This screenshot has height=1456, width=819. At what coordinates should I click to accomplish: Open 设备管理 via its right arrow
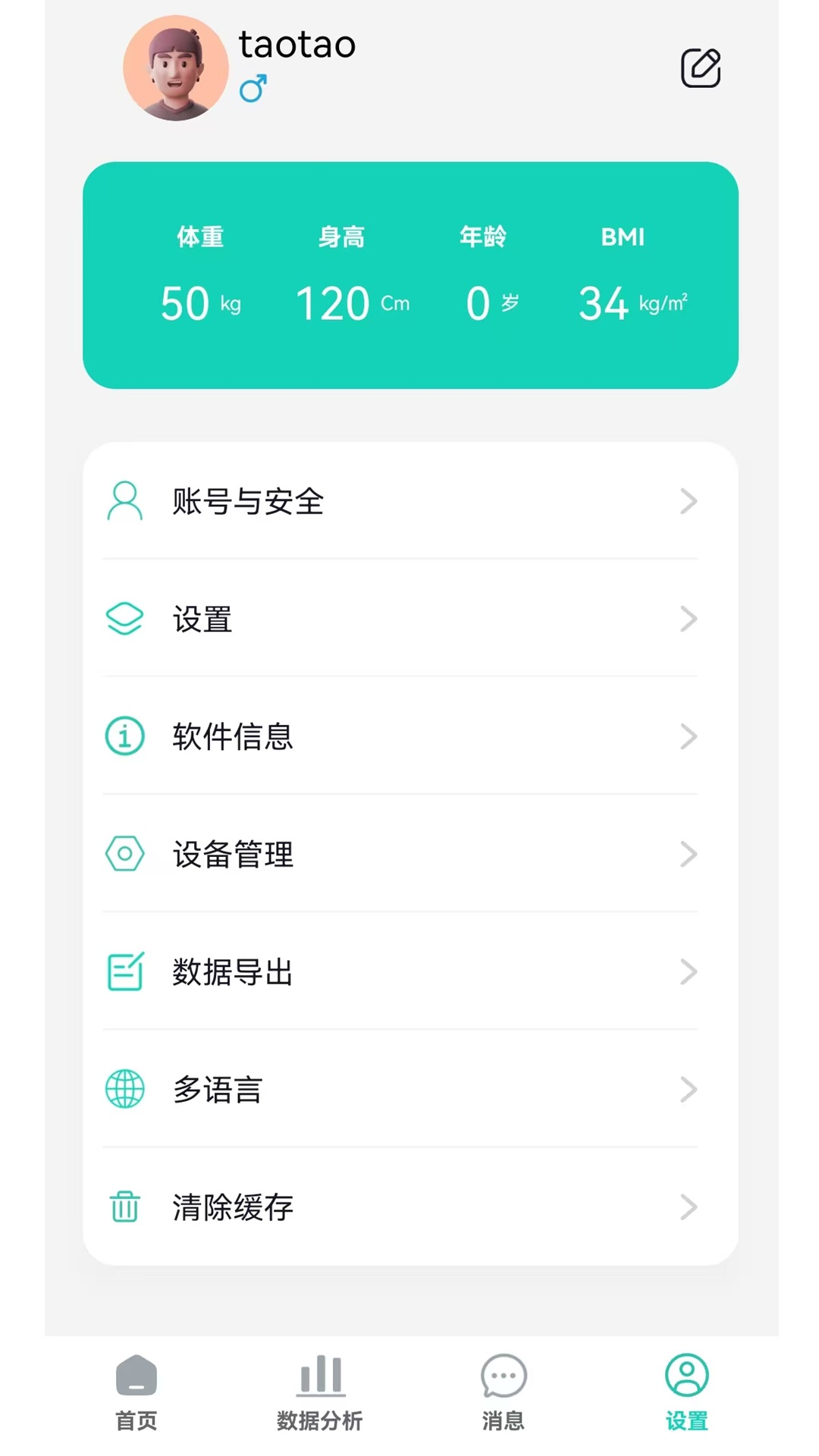689,854
